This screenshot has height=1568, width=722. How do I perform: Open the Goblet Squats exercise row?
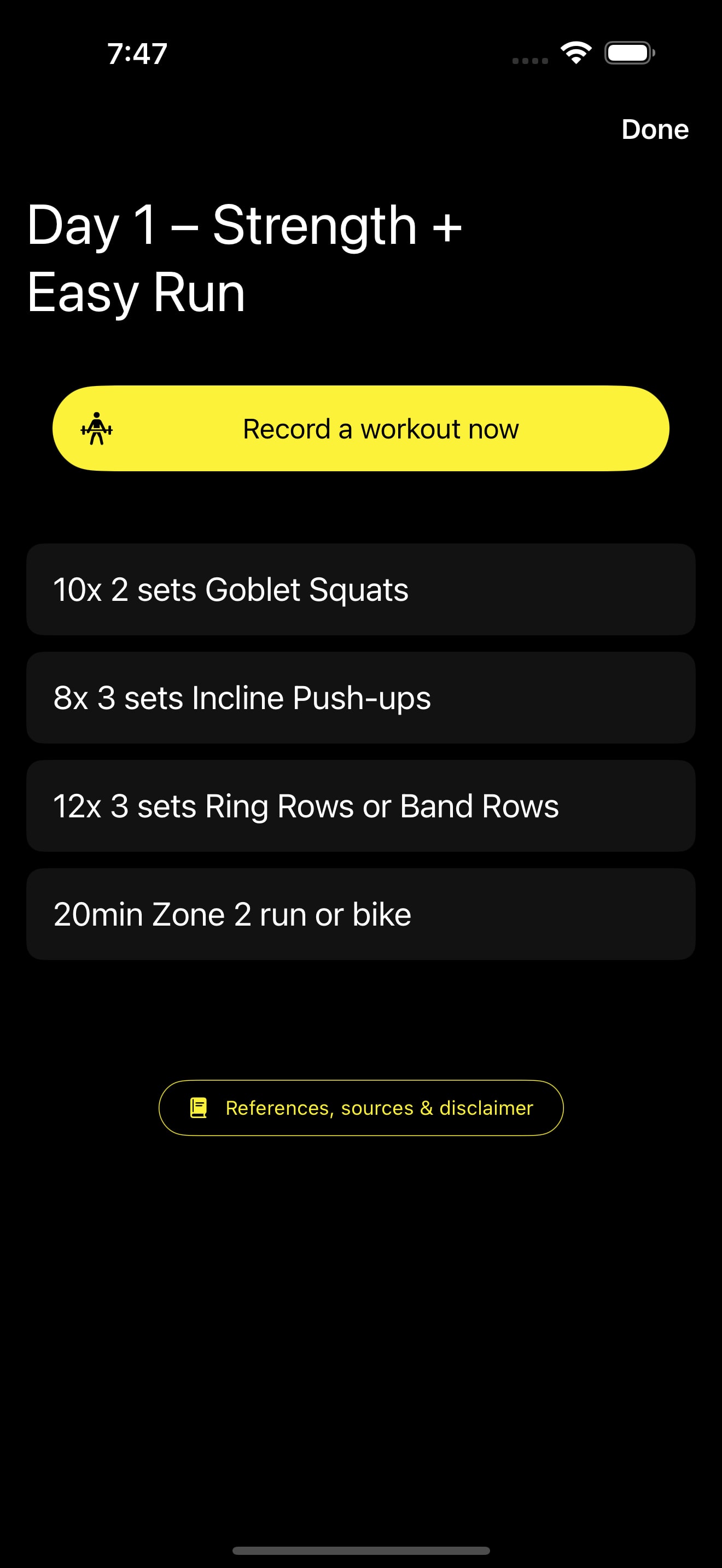click(360, 589)
